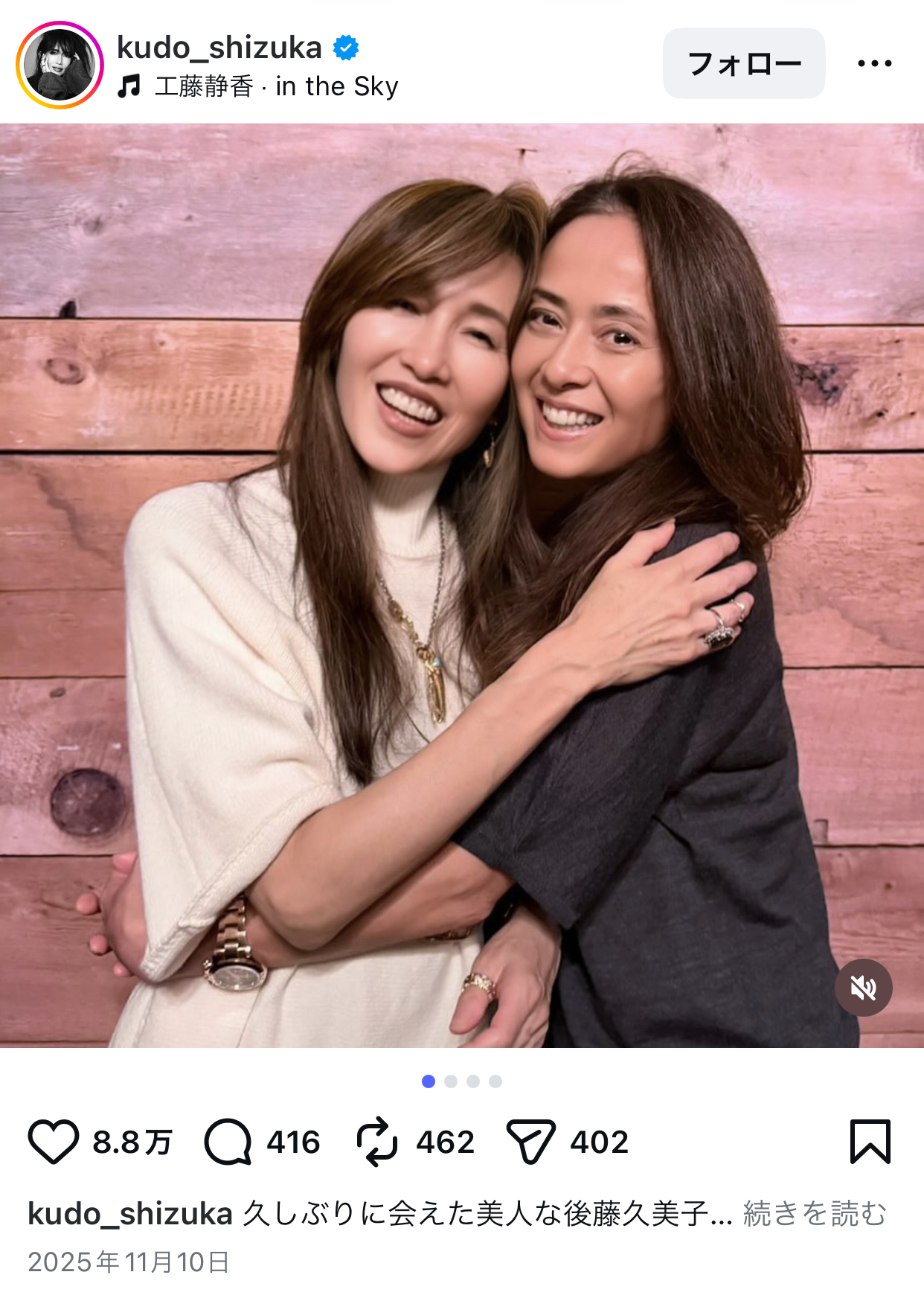Bookmark this post
This screenshot has width=924, height=1301.
pyautogui.click(x=870, y=1142)
